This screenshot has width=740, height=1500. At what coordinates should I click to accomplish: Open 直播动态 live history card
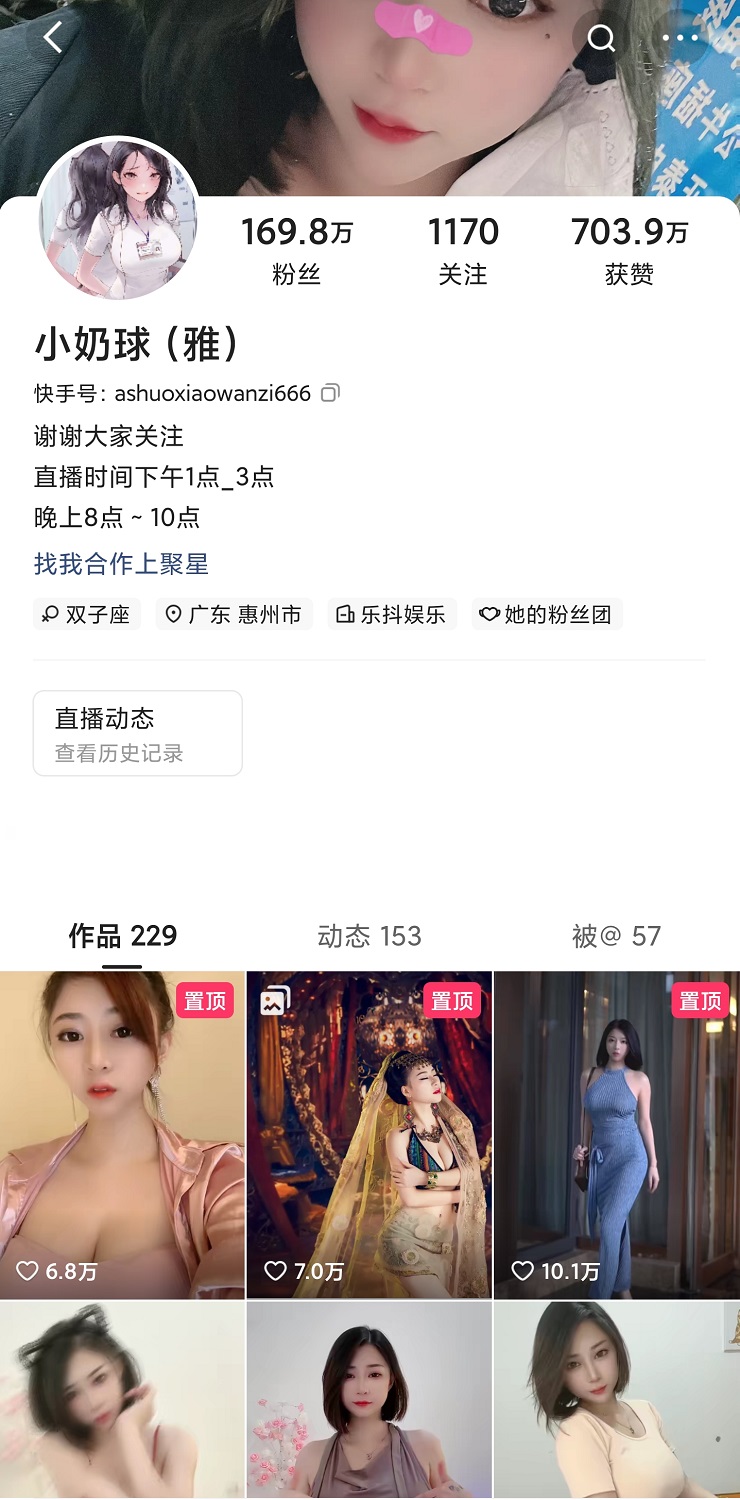[x=138, y=733]
